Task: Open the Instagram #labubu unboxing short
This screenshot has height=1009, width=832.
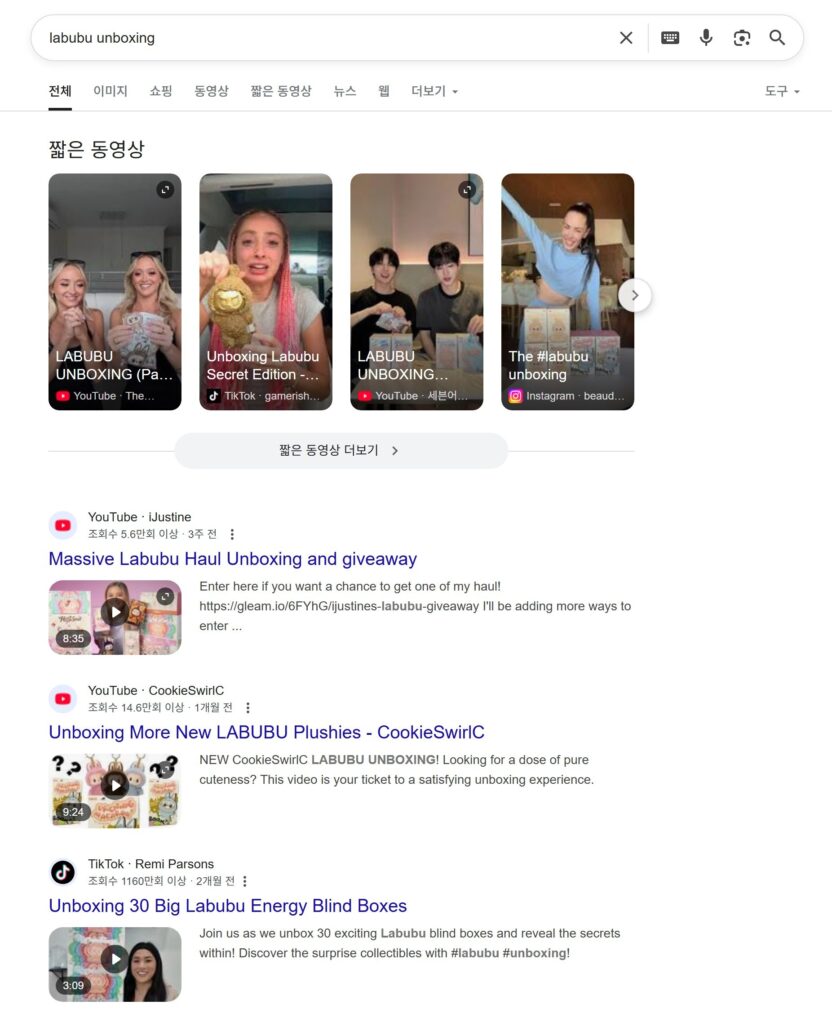Action: (567, 291)
